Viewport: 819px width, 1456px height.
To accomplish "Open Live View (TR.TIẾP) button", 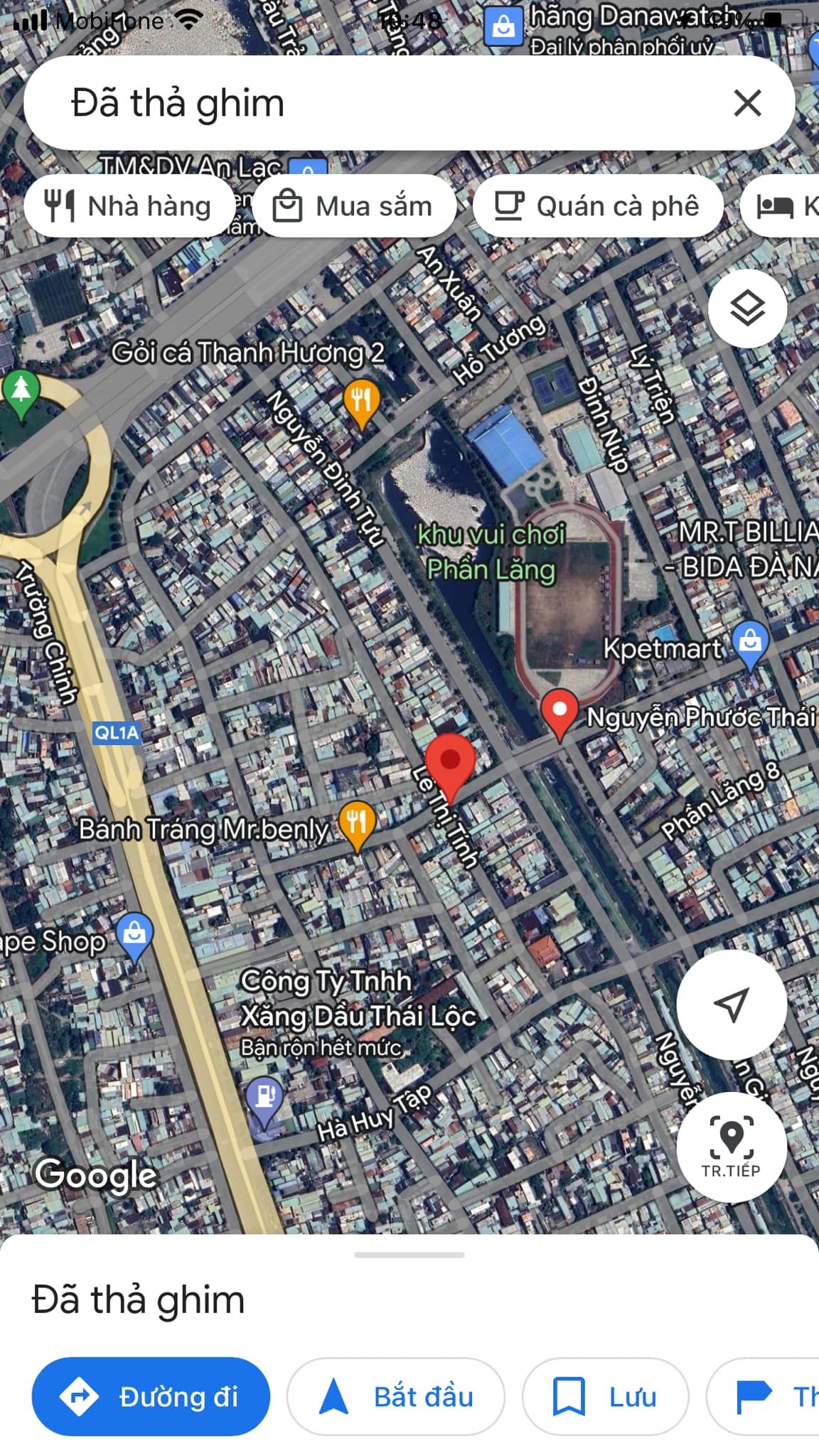I will (x=732, y=1146).
